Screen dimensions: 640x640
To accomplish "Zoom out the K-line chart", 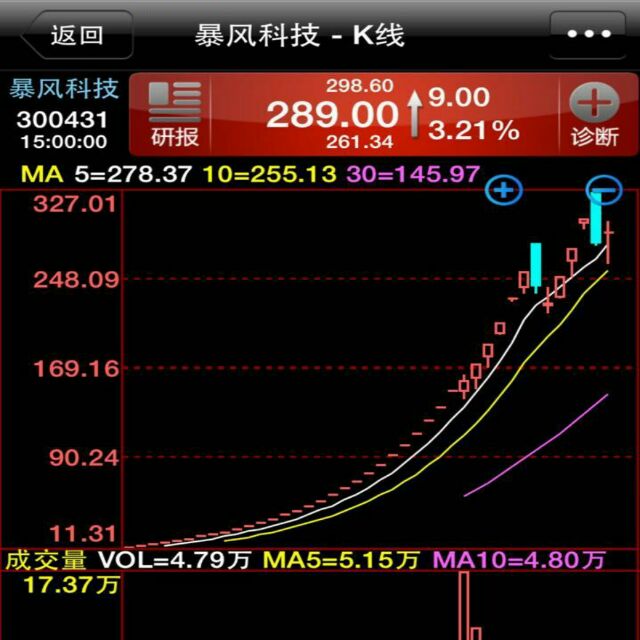I will coord(603,189).
